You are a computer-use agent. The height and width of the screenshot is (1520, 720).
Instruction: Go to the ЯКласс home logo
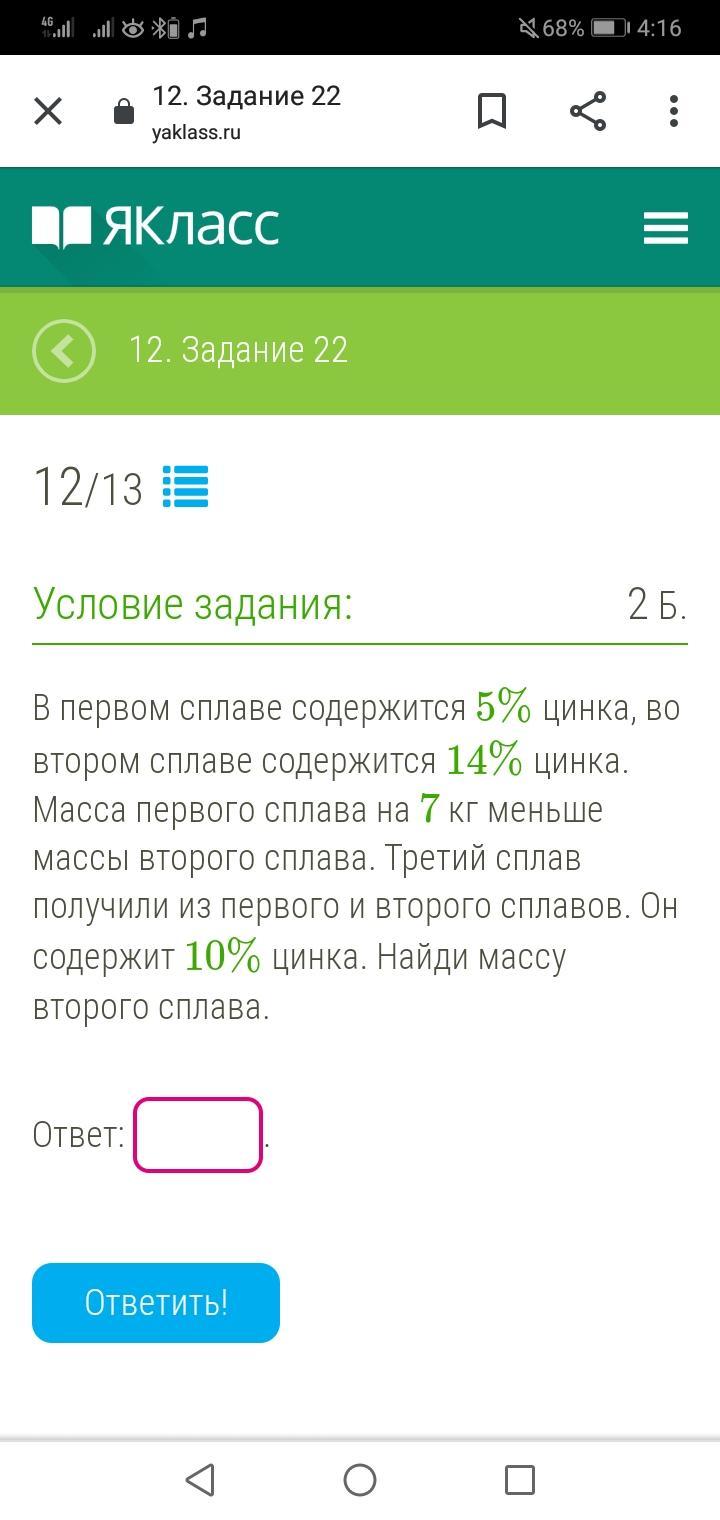click(x=156, y=227)
